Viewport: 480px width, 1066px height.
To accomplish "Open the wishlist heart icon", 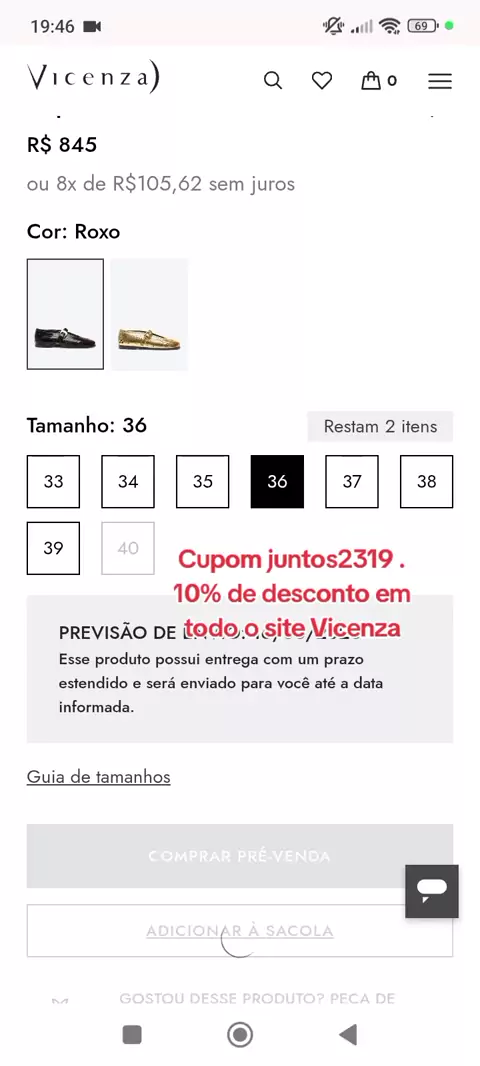I will click(322, 81).
